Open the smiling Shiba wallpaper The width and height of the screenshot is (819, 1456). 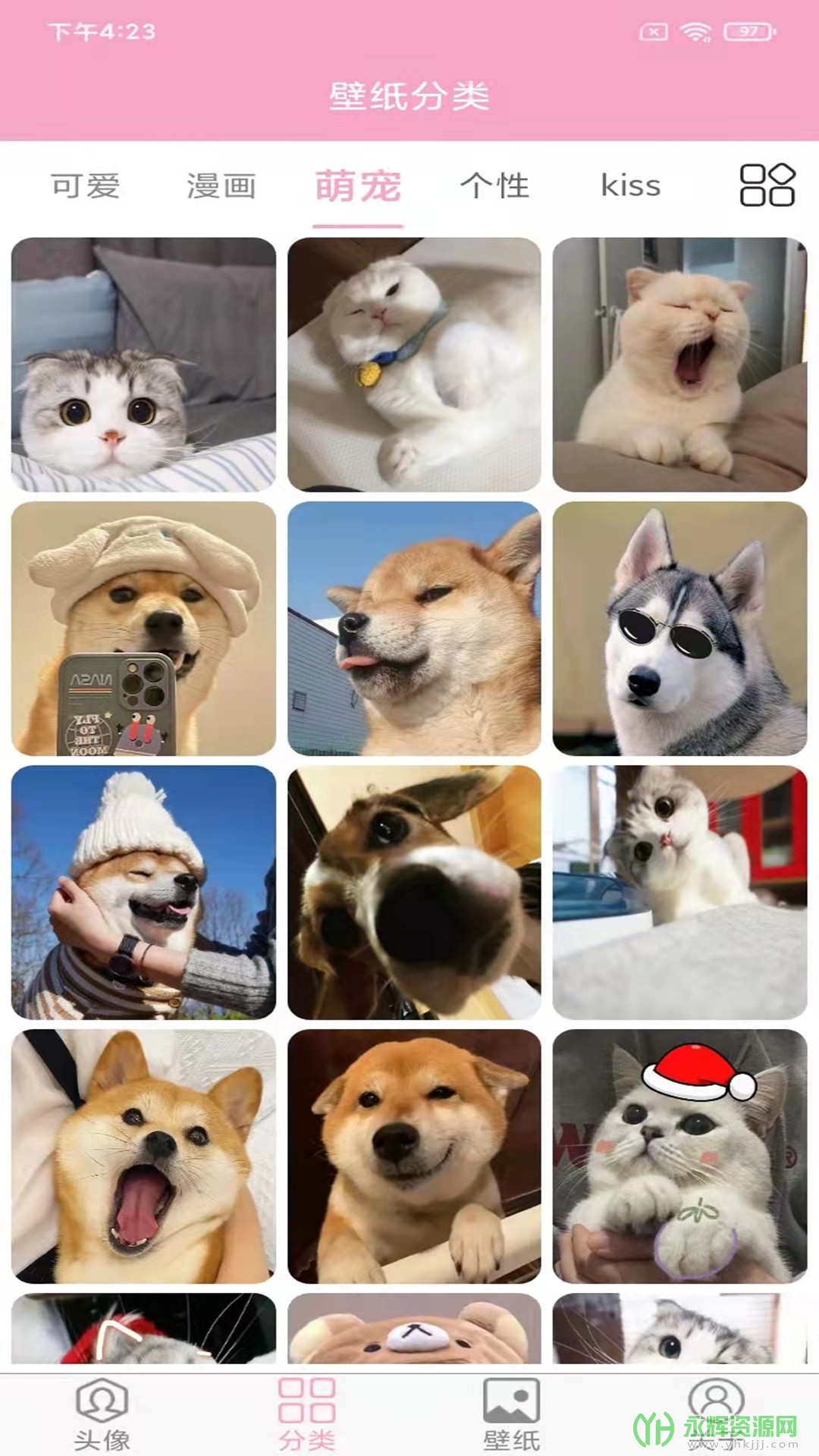pos(414,1156)
